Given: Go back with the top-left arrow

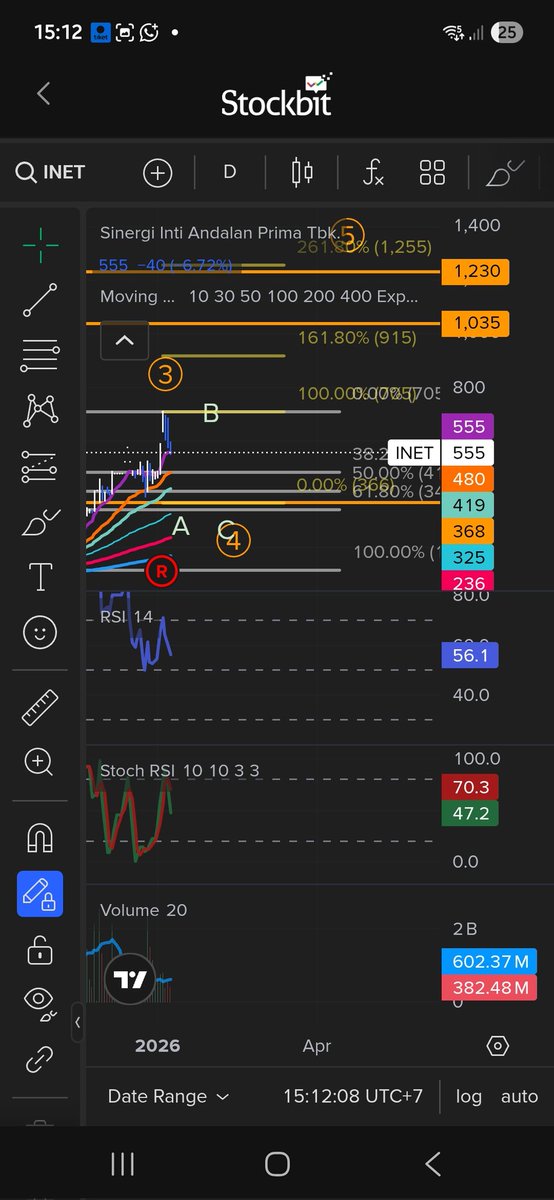Looking at the screenshot, I should pyautogui.click(x=43, y=94).
